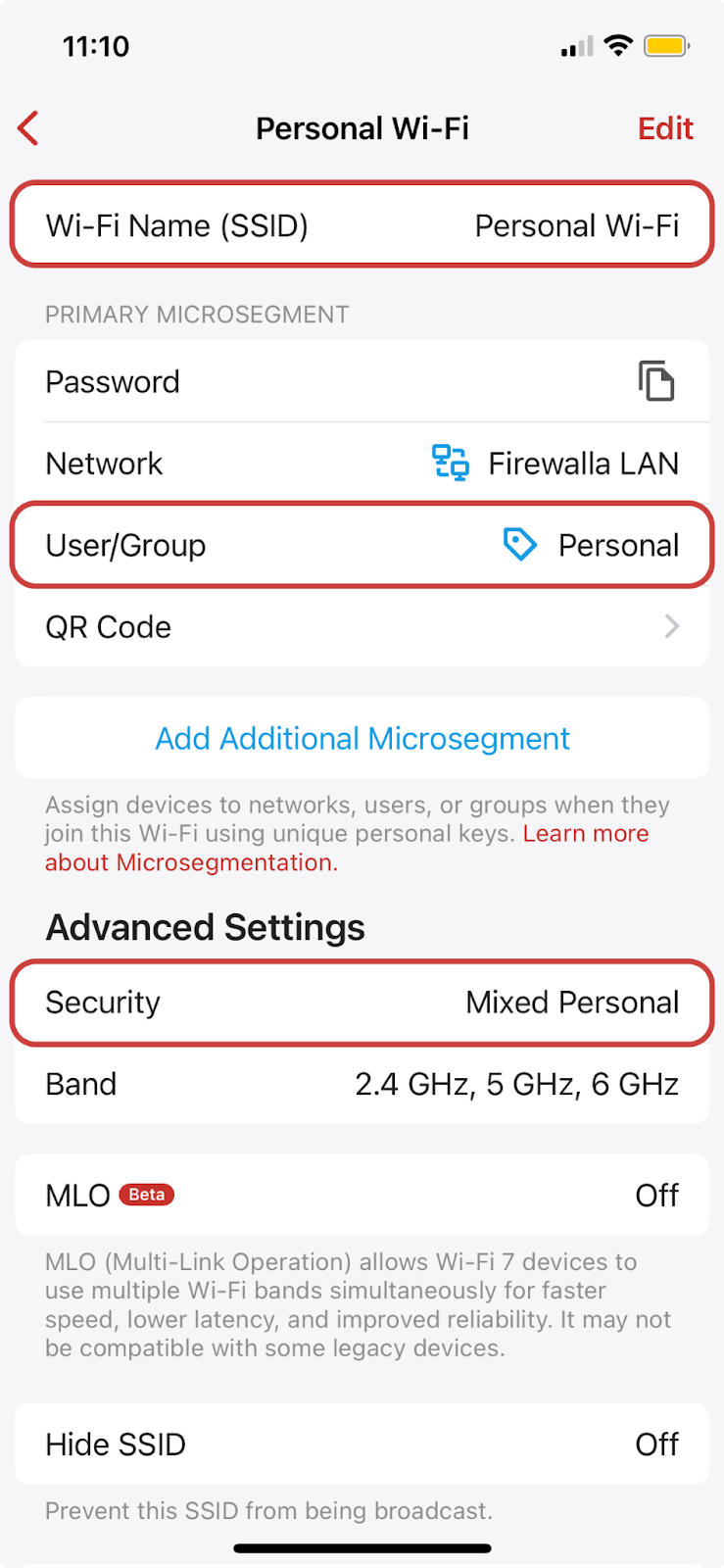The image size is (724, 1568).
Task: Tap Edit to modify Wi-Fi settings
Action: (x=665, y=128)
